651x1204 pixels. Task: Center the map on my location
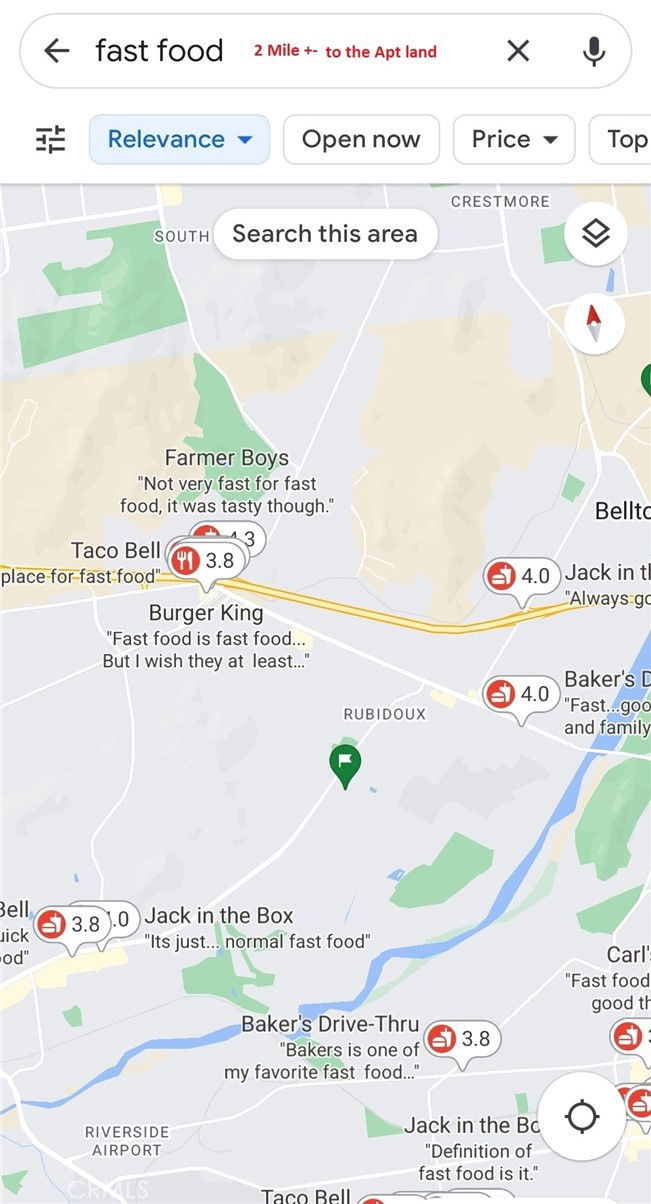582,1116
